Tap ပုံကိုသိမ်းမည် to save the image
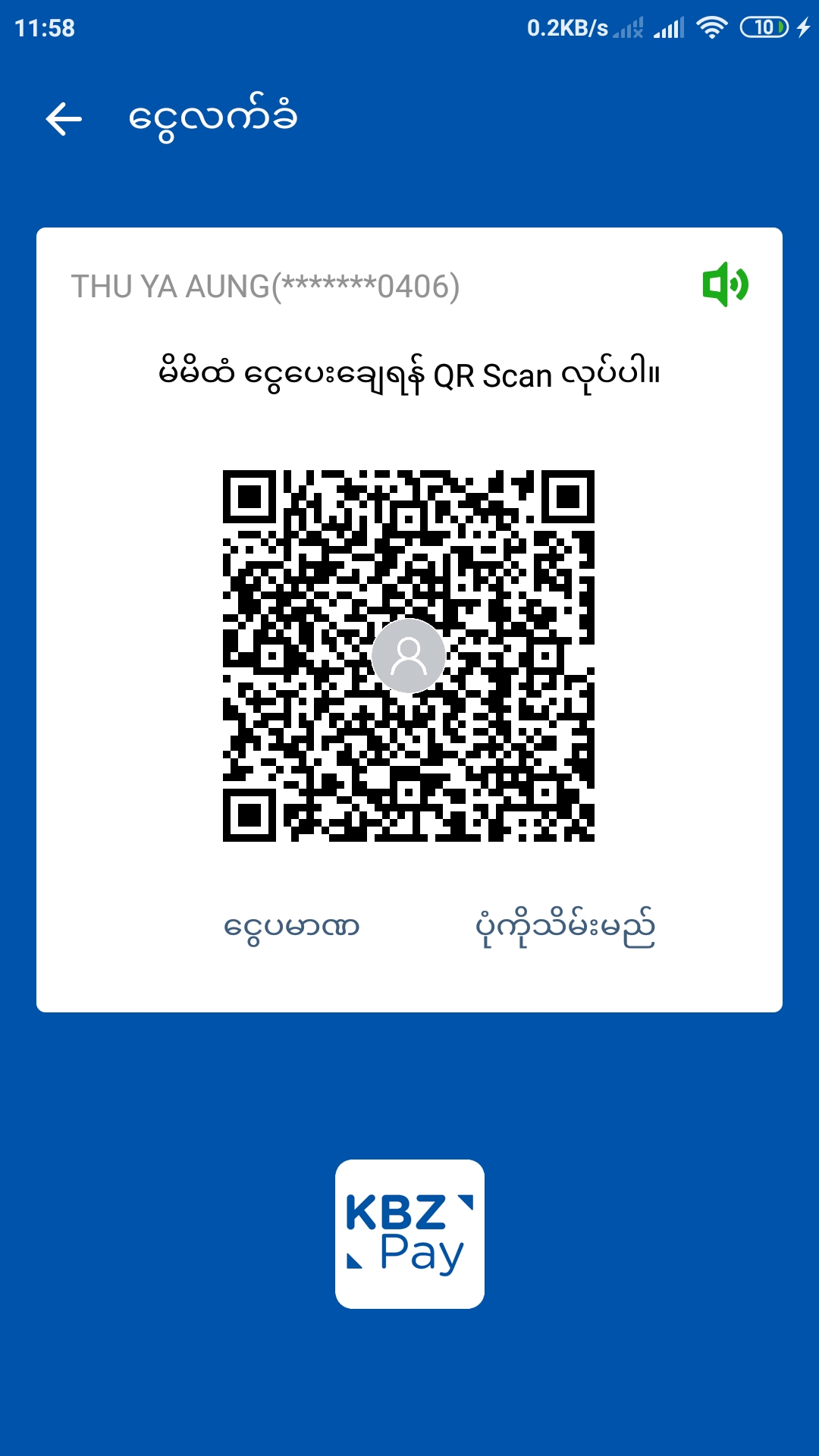 click(x=565, y=927)
